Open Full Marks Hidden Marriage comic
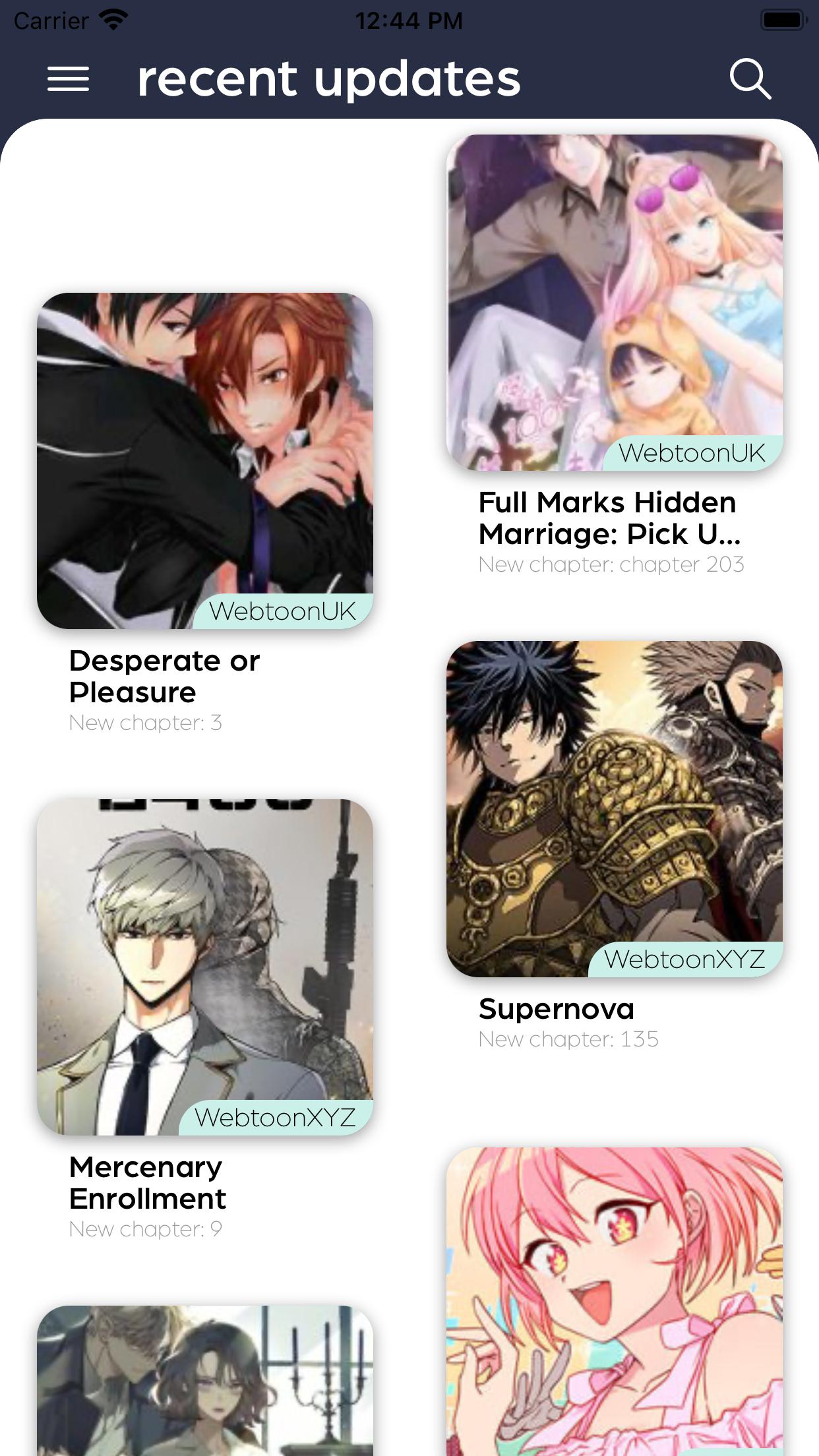Viewport: 819px width, 1456px height. point(614,303)
